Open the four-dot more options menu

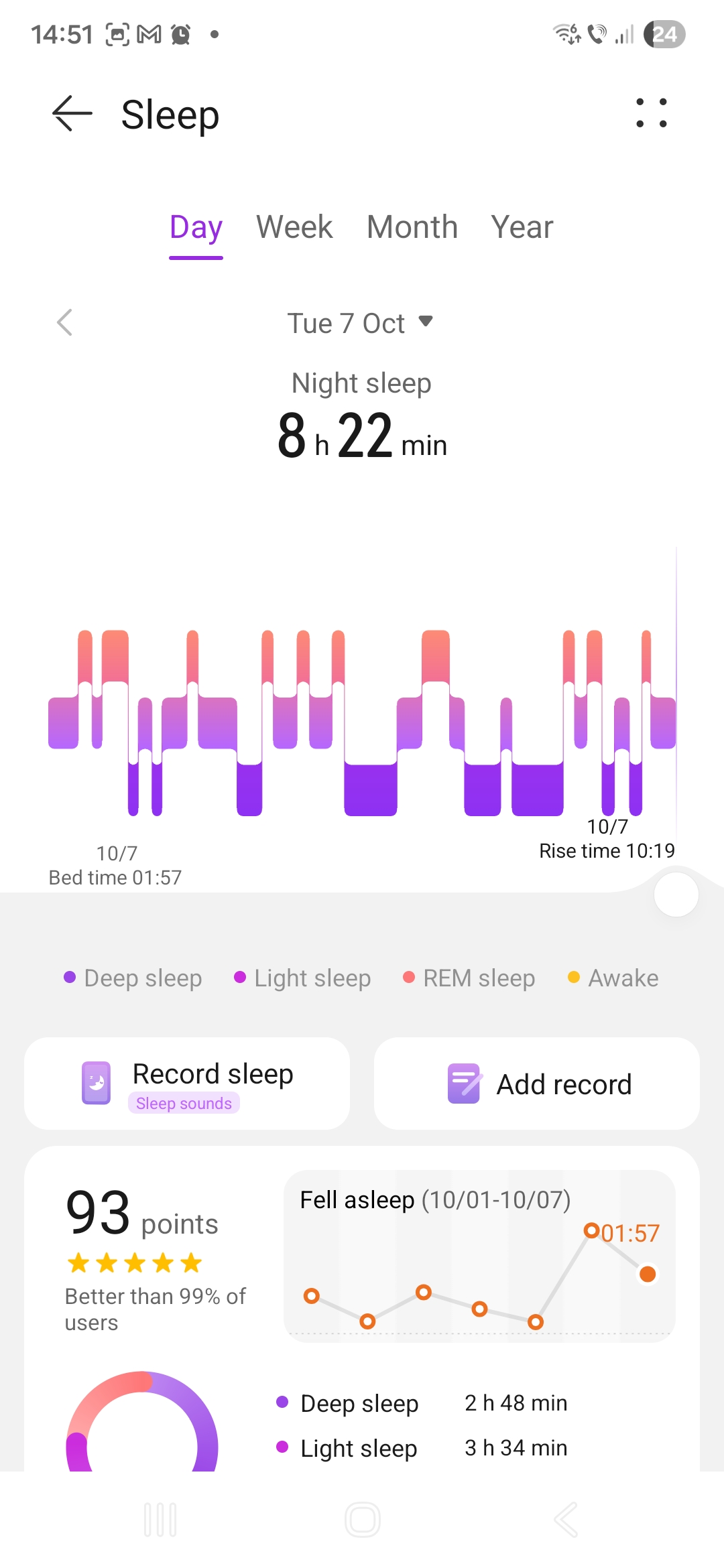point(651,113)
